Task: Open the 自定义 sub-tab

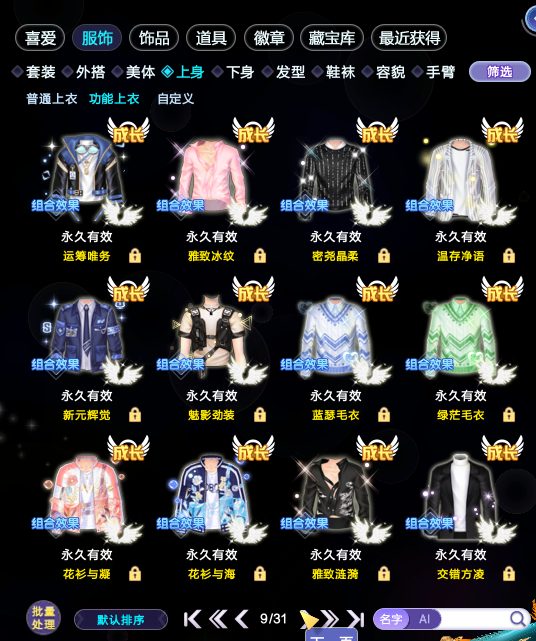Action: coord(175,99)
